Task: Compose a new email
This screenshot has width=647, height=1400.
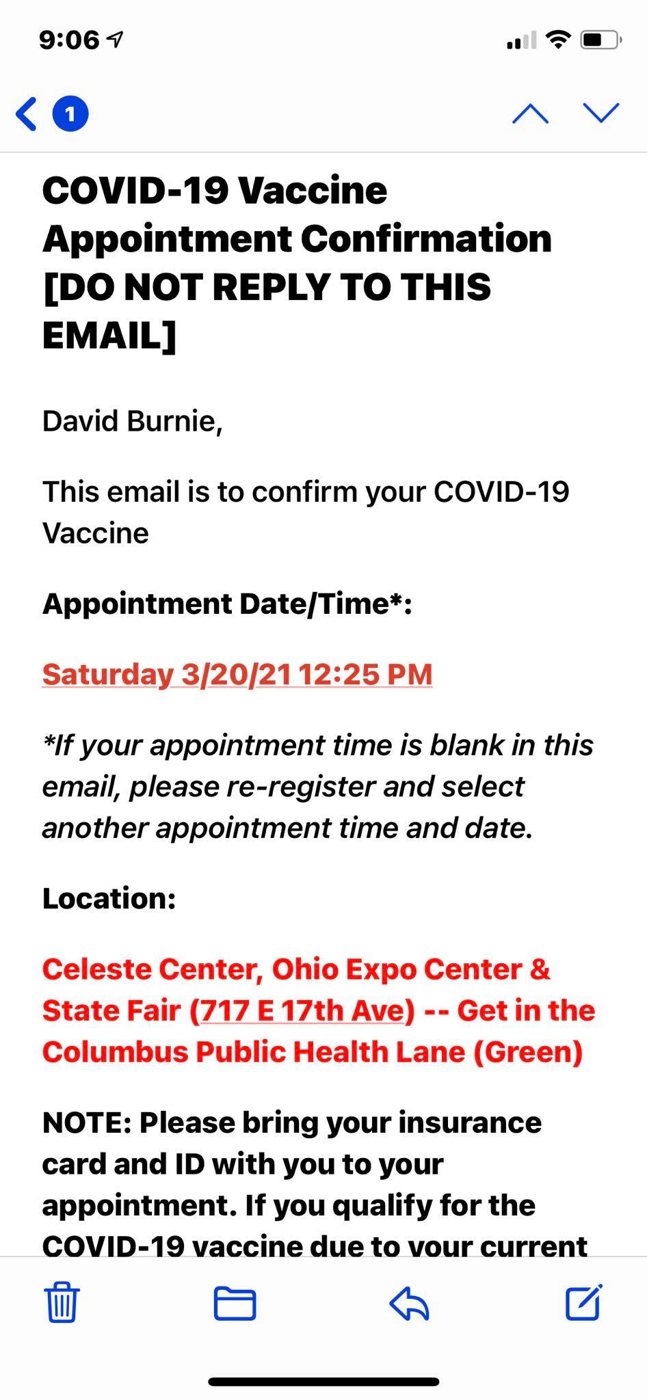Action: pos(584,1301)
